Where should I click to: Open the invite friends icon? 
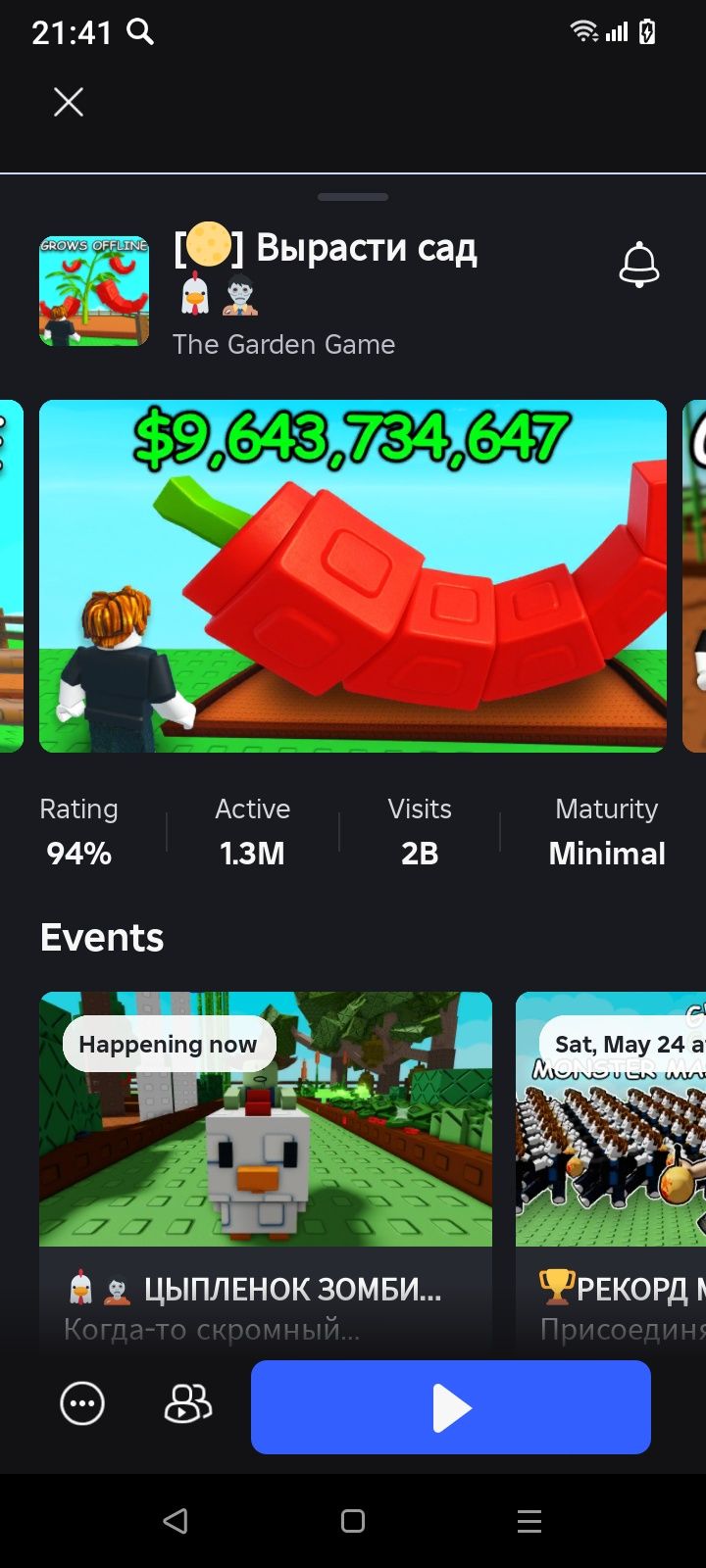187,1404
